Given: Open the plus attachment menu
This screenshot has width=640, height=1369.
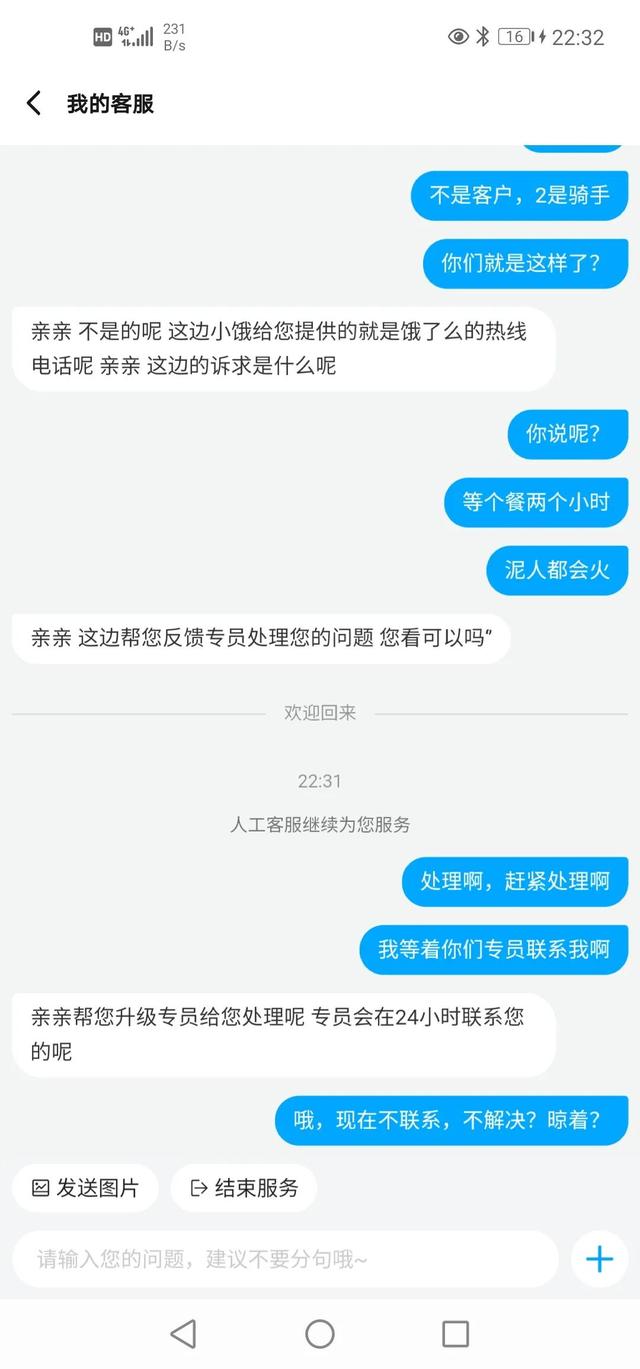Looking at the screenshot, I should click(x=599, y=1259).
